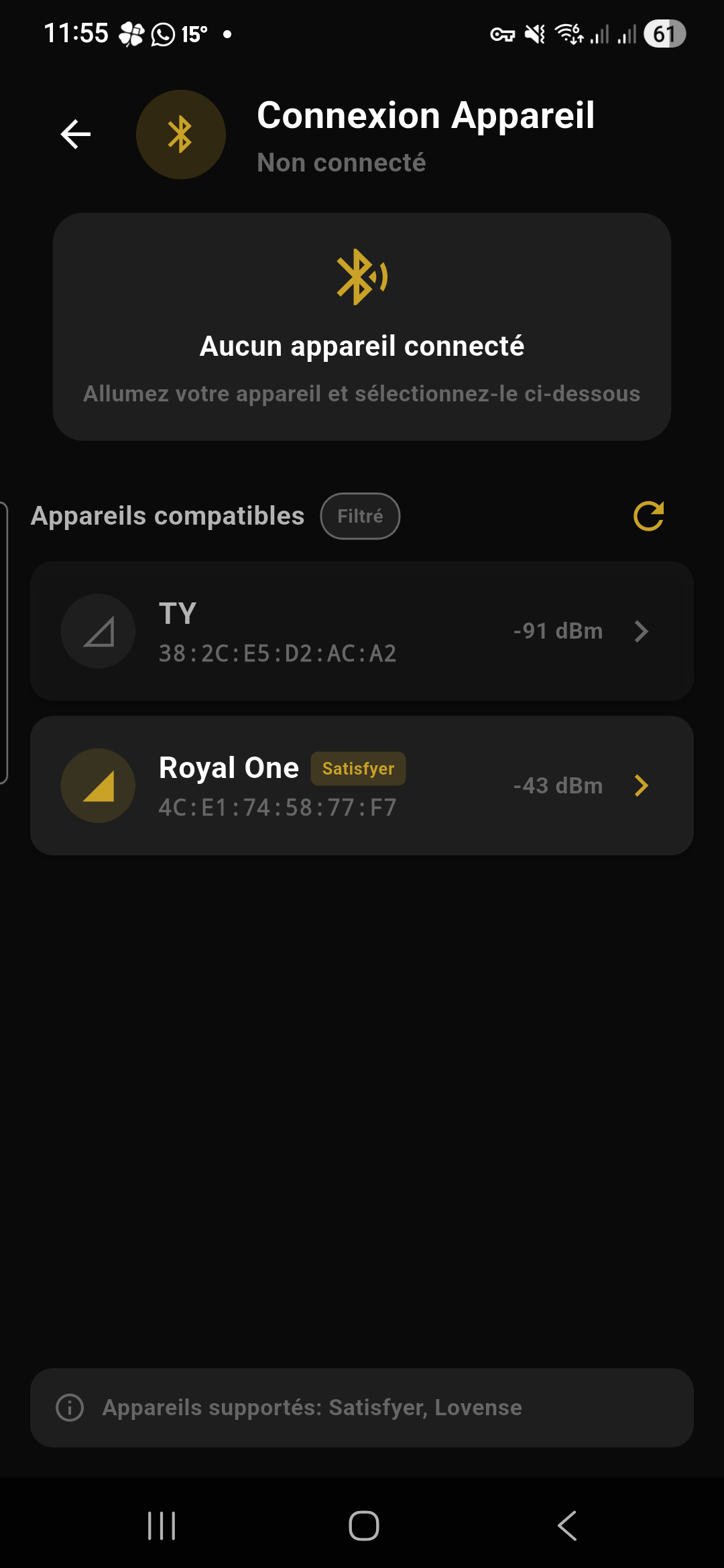Tap the Bluetooth scanning symbol above 'Aucun appareil connecté'
The image size is (724, 1568).
(362, 277)
